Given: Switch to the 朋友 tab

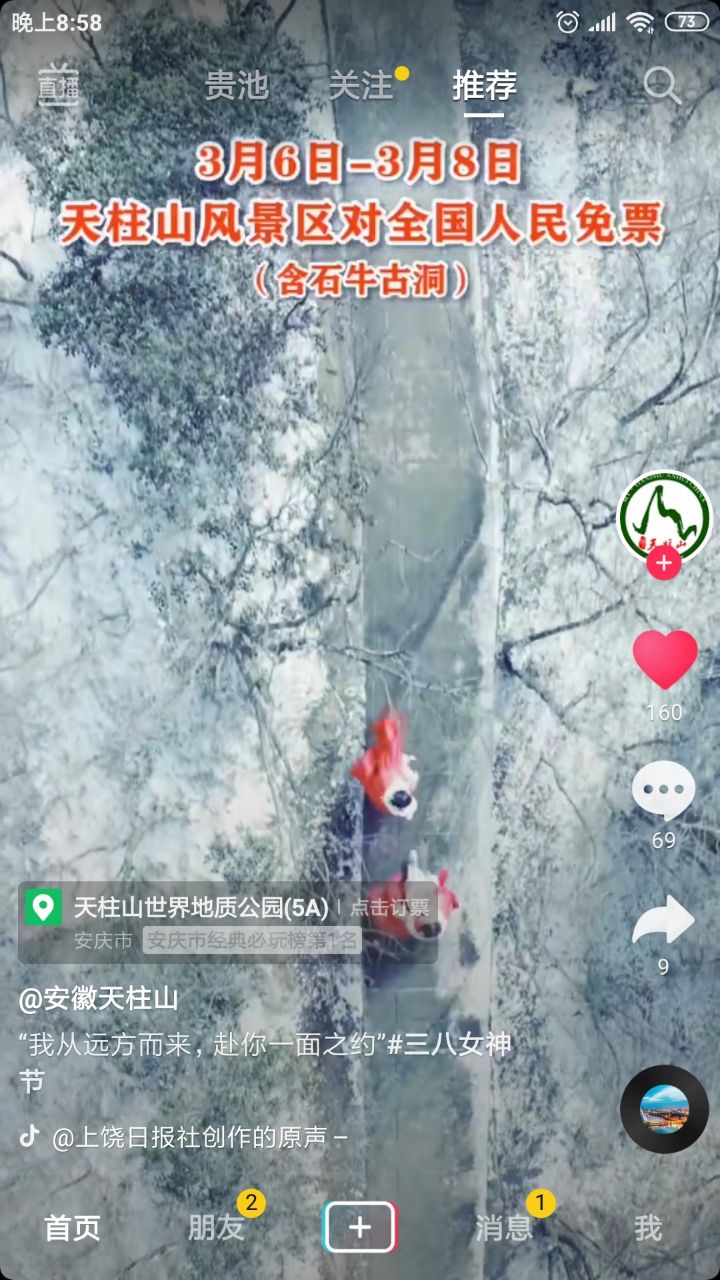Looking at the screenshot, I should coord(216,1228).
